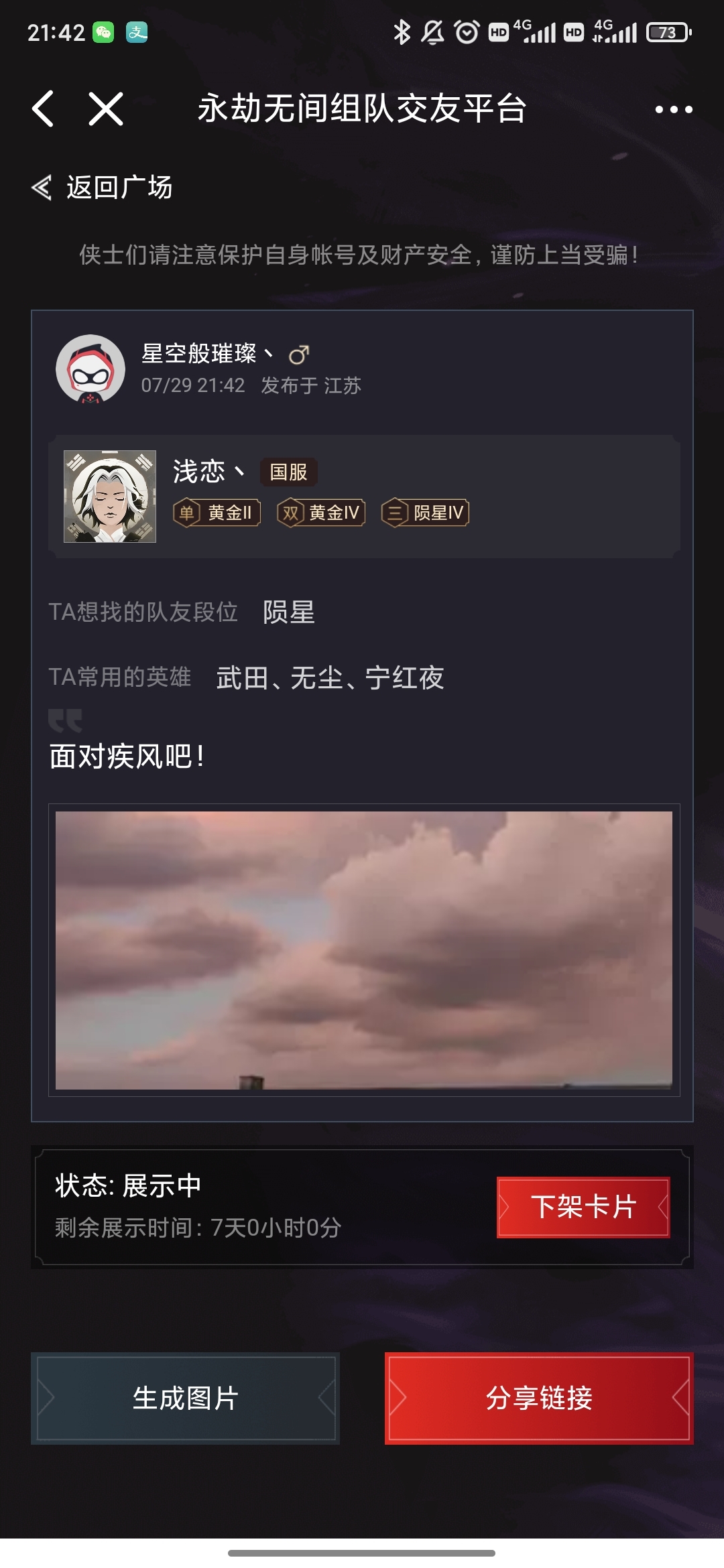This screenshot has width=724, height=1568.
Task: Tap 下架卡片 to take down the card
Action: (583, 1207)
